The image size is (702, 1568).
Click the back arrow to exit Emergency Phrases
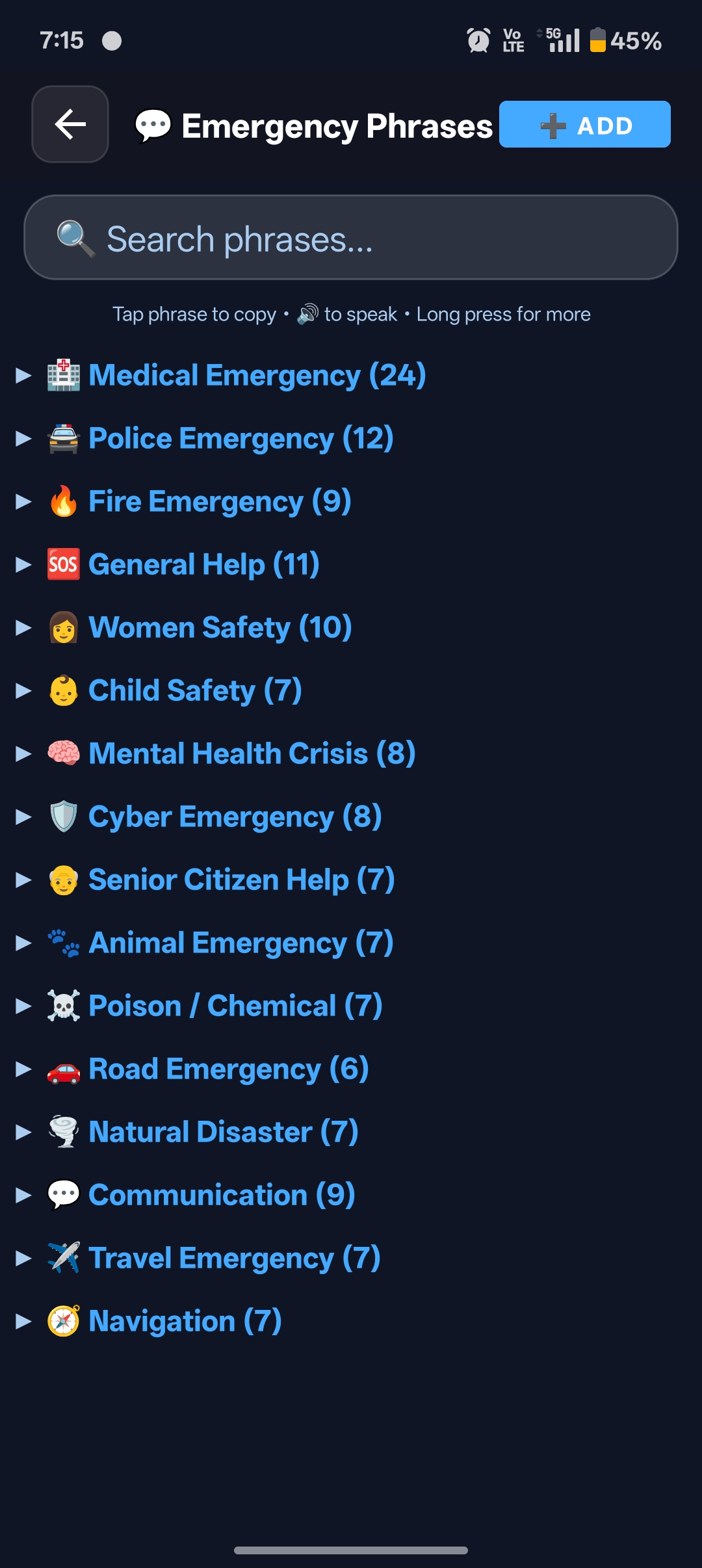tap(70, 124)
